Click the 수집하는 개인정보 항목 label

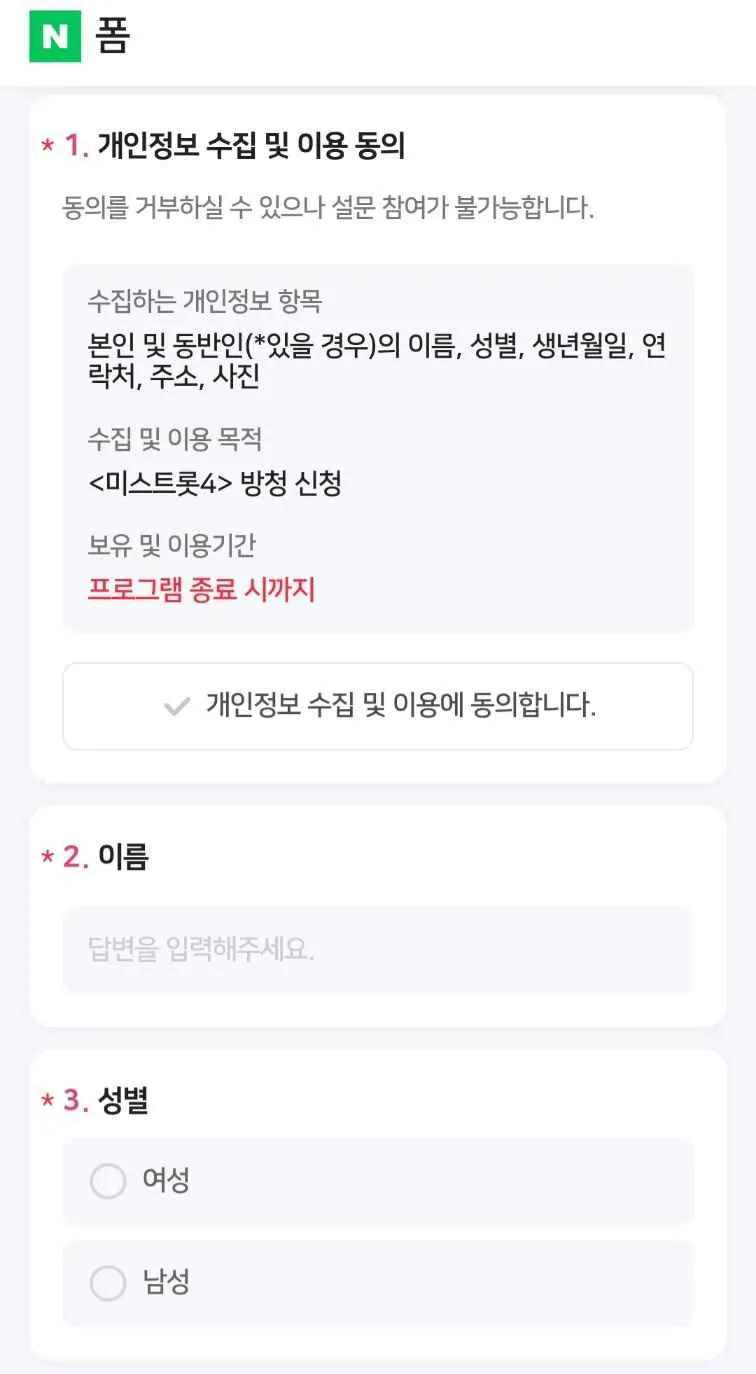pyautogui.click(x=182, y=294)
